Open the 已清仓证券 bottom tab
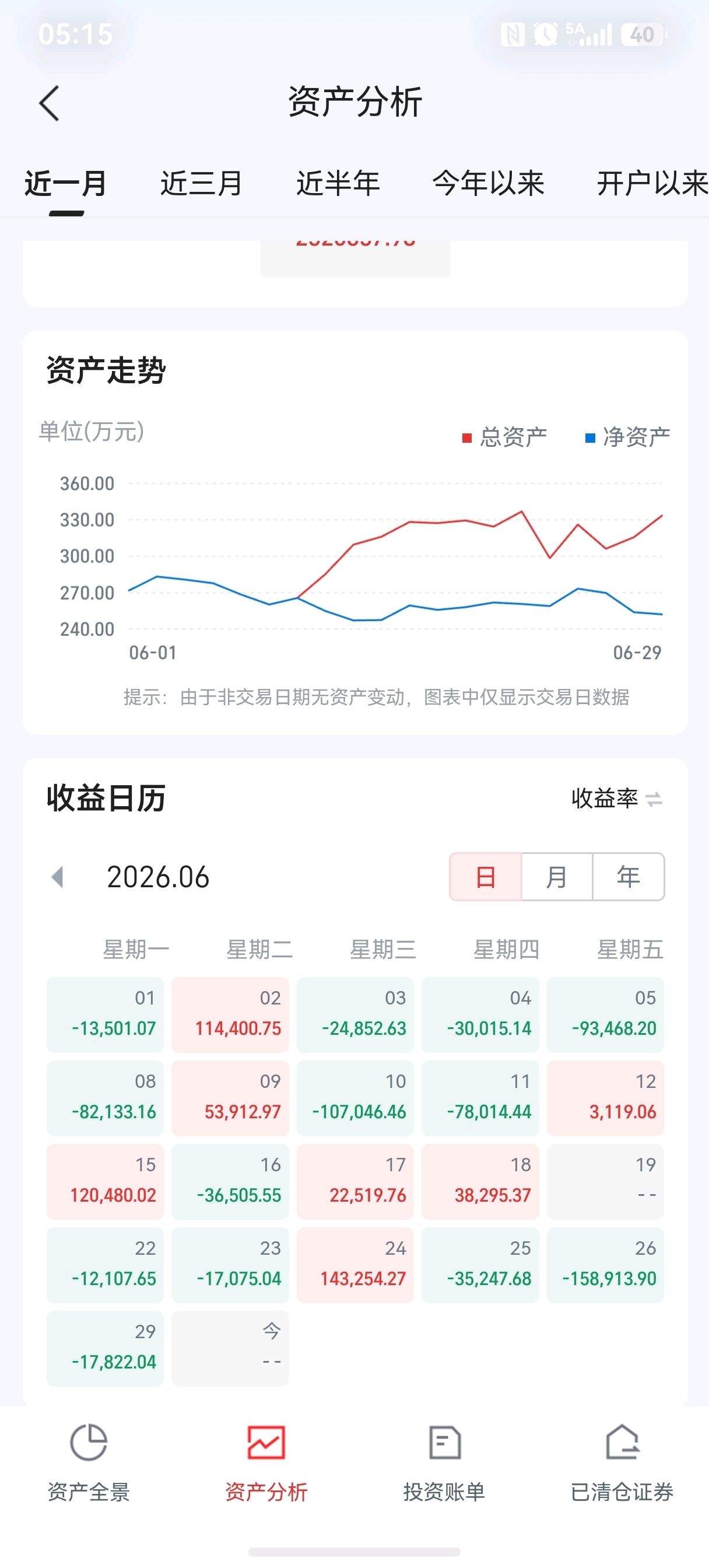 tap(622, 1462)
